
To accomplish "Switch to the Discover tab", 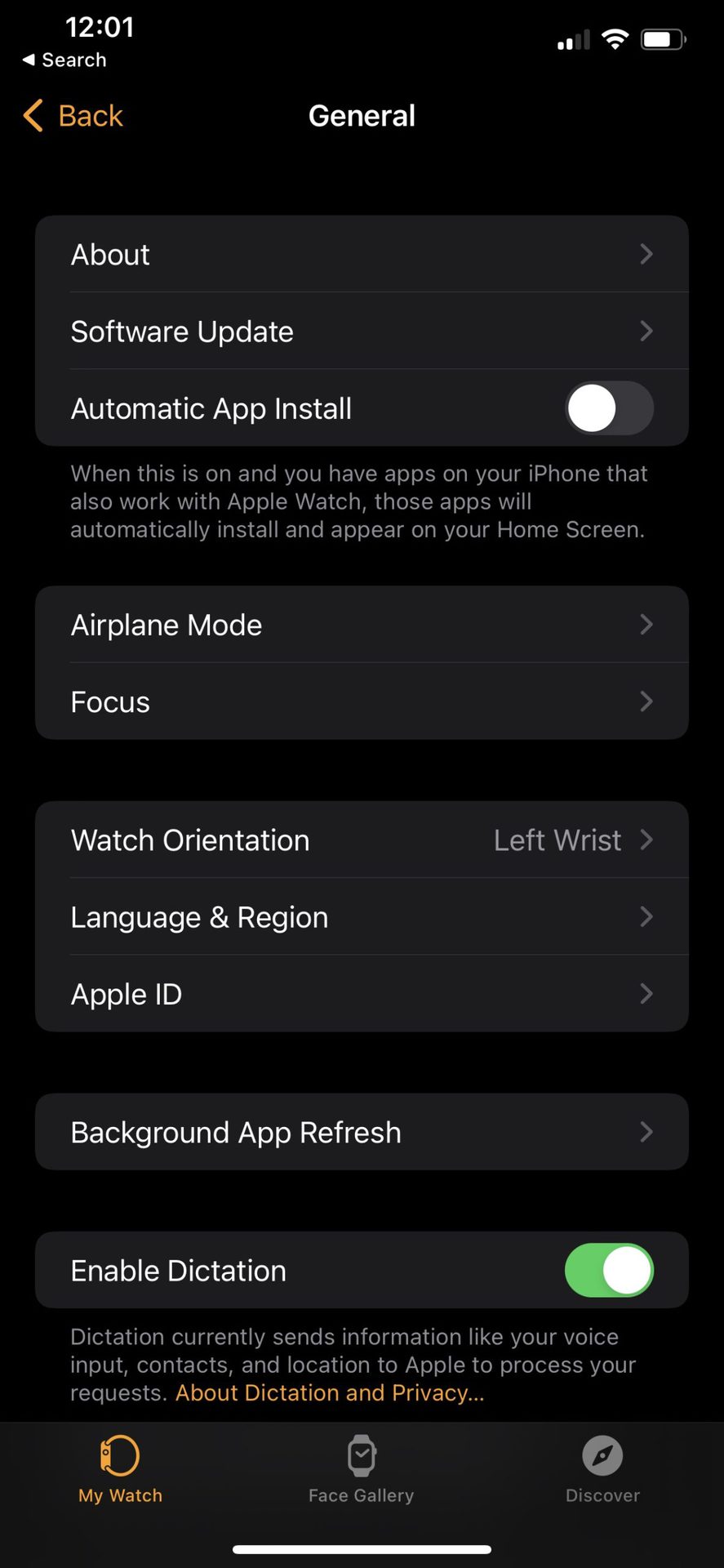I will click(x=602, y=1469).
